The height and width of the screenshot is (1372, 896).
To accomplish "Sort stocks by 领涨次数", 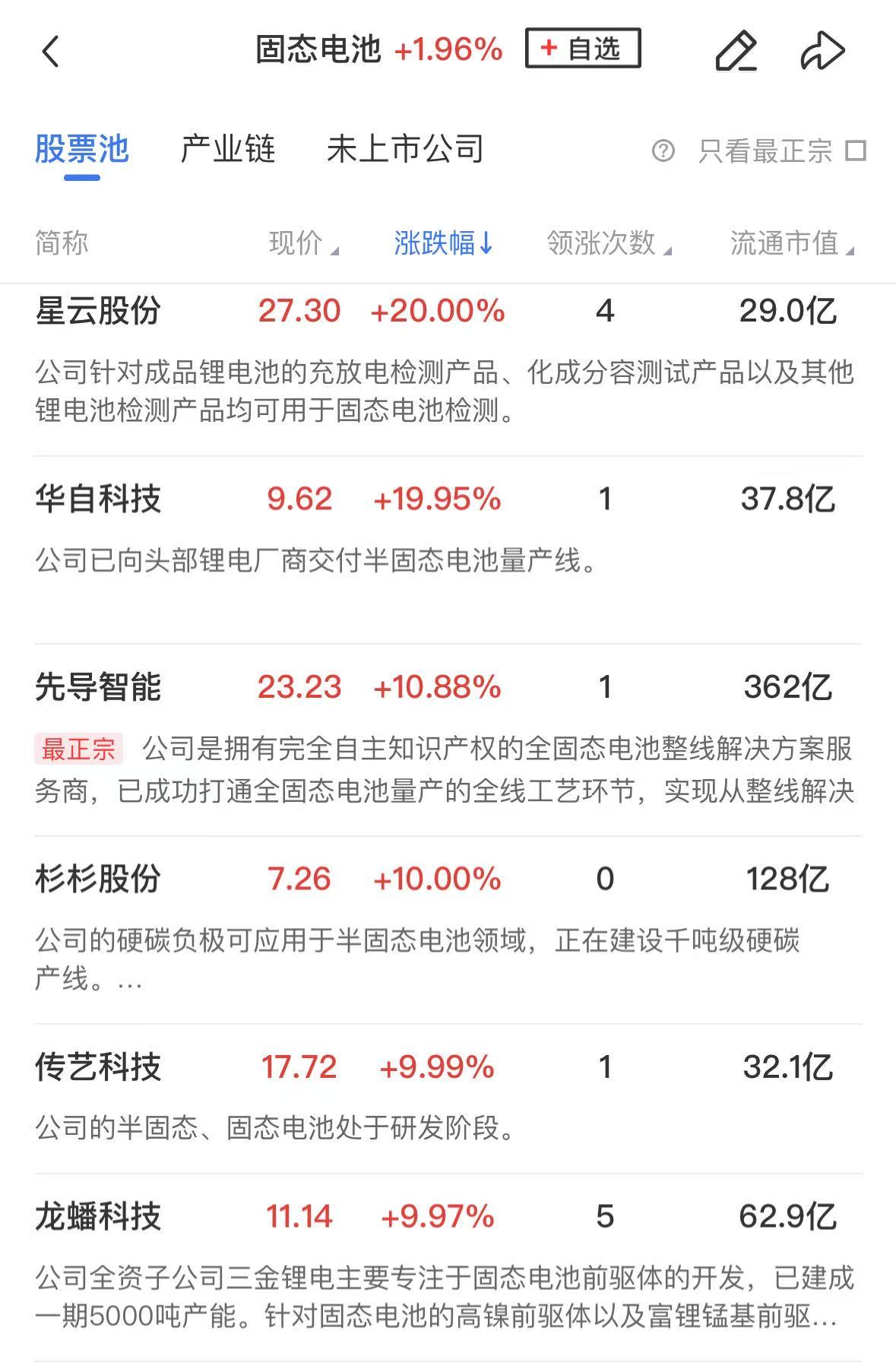I will [608, 243].
